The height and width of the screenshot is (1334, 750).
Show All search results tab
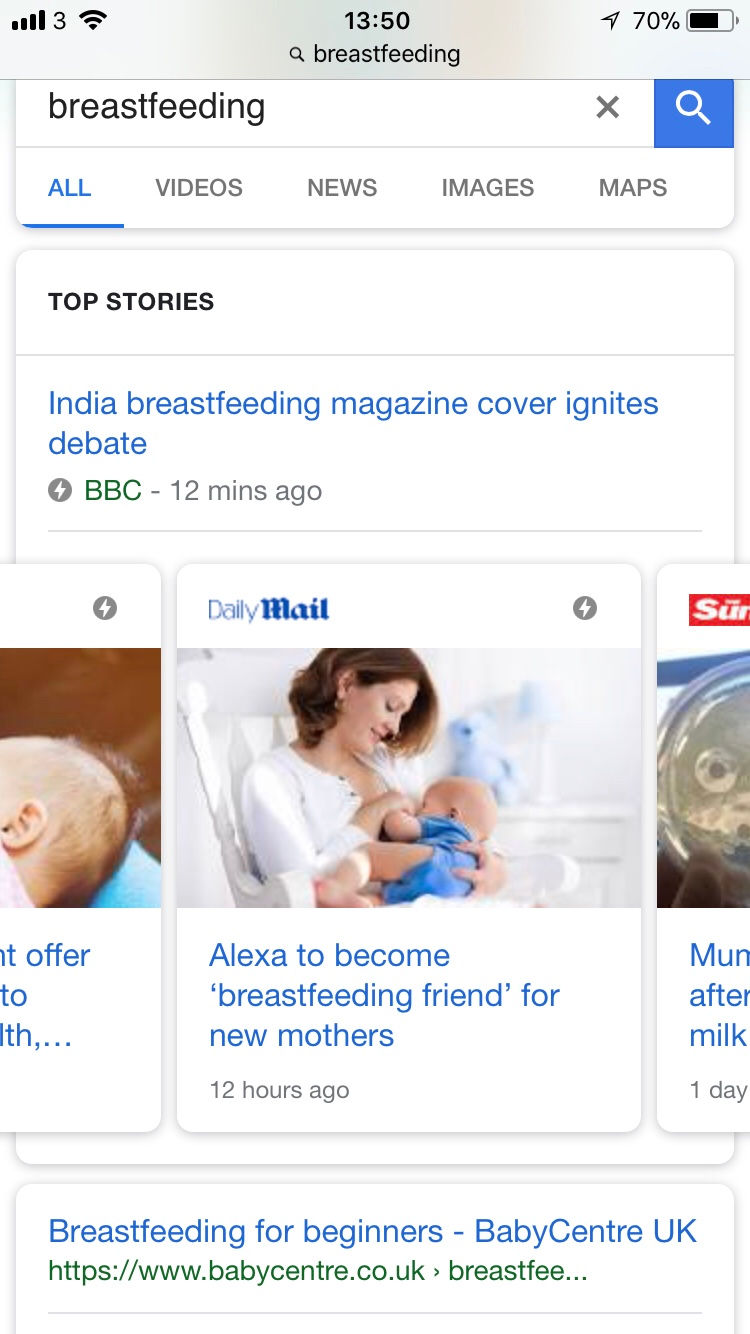coord(70,188)
